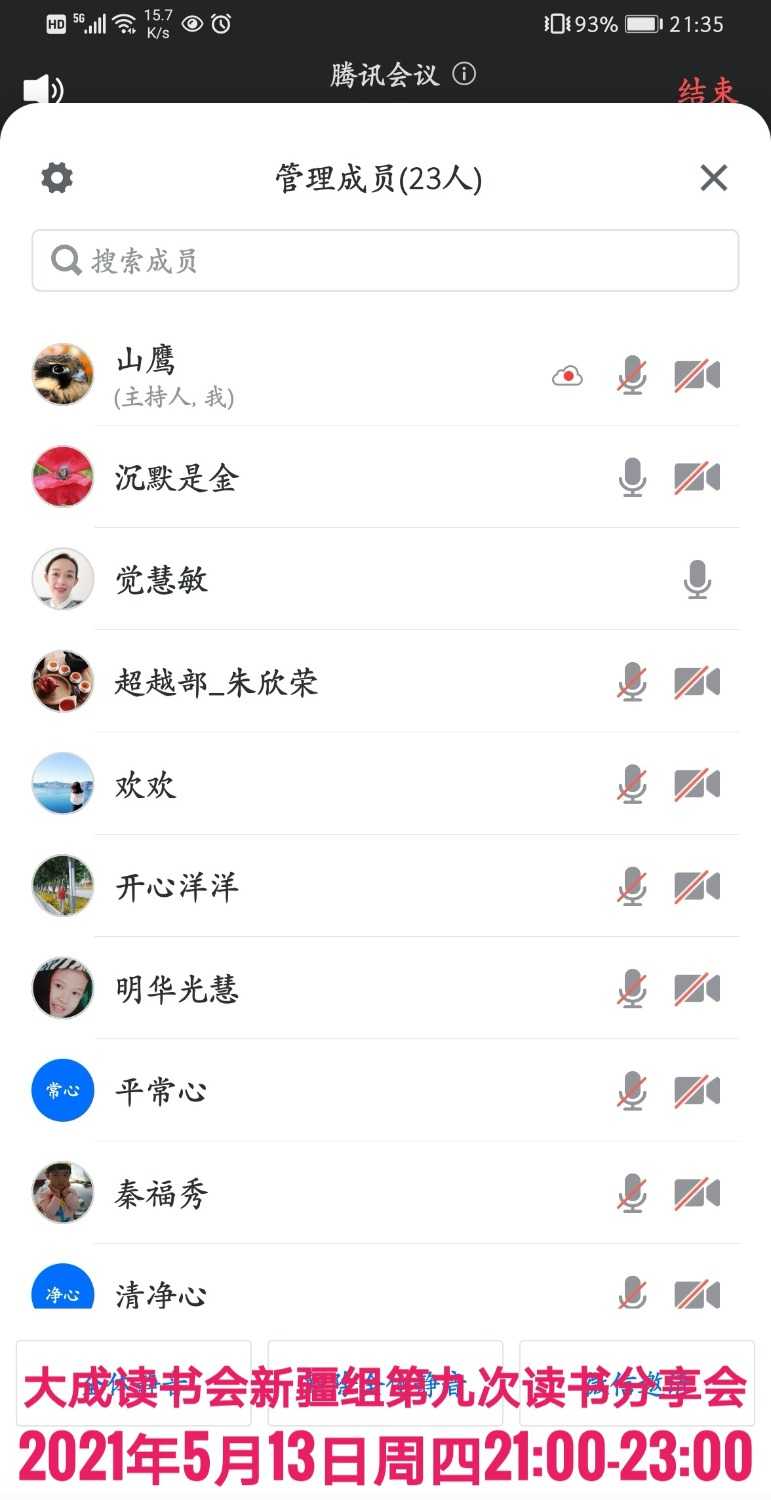Mute 沉默是金's live microphone

click(x=631, y=478)
